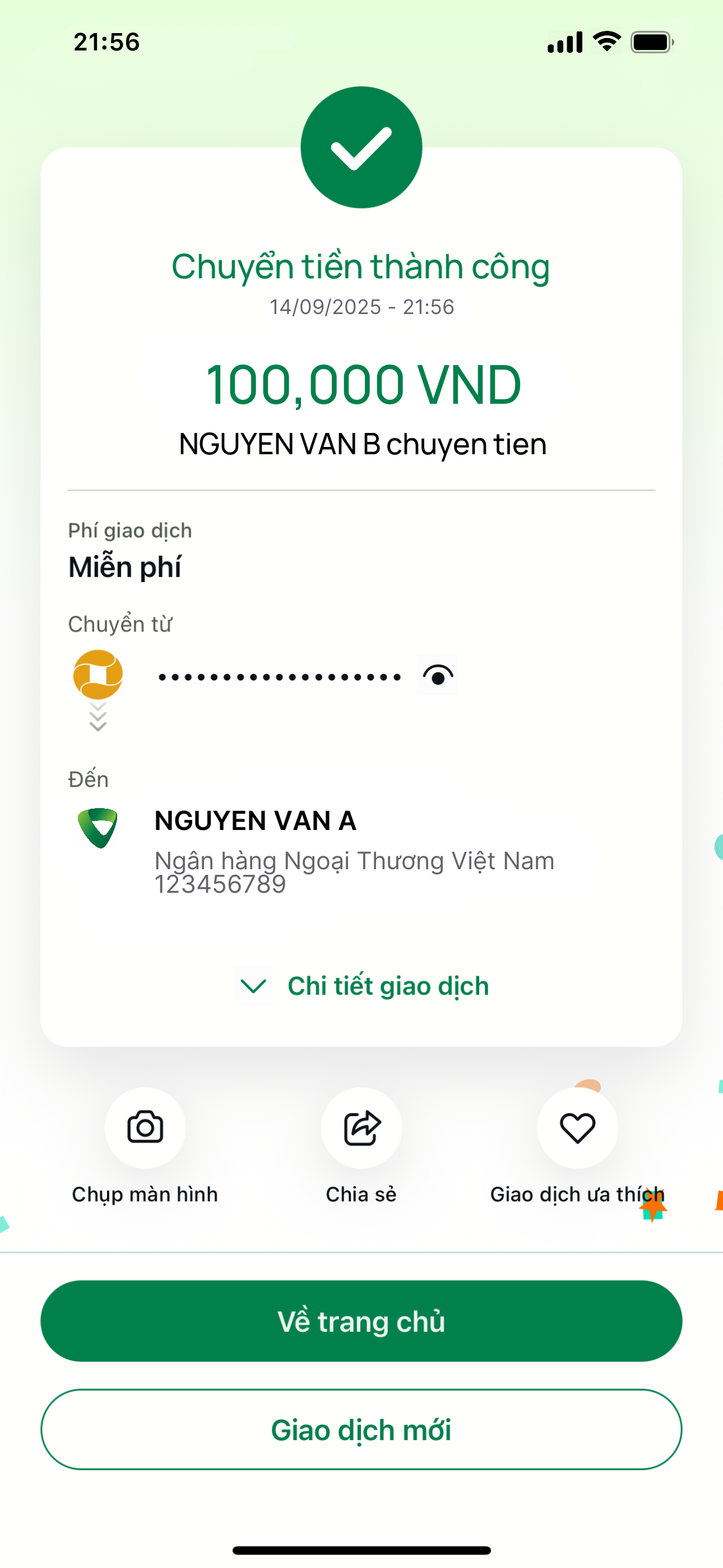The width and height of the screenshot is (723, 1568).
Task: Share the receipt via Chia sẻ
Action: pyautogui.click(x=361, y=1128)
